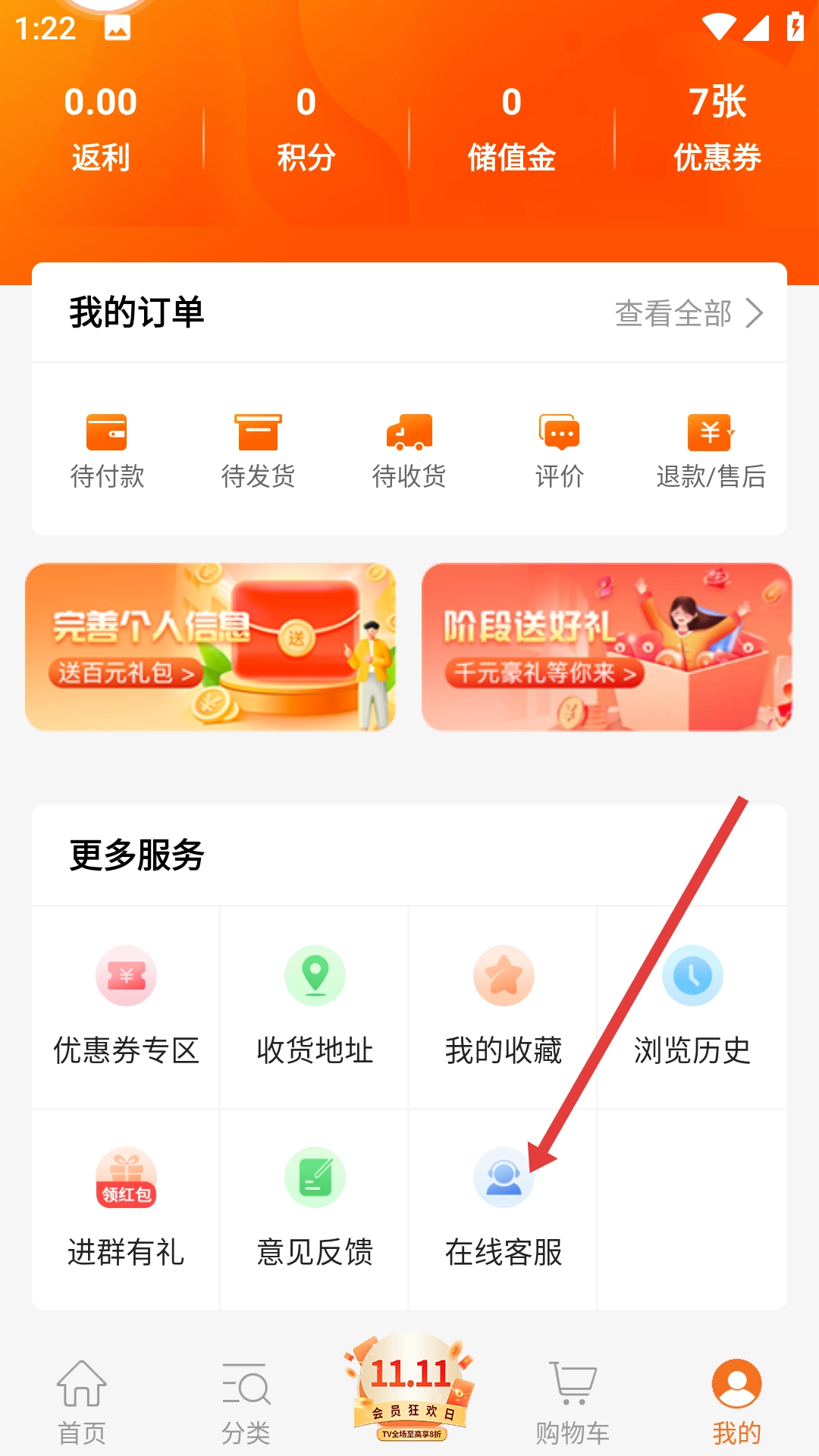Open 意见反馈
The height and width of the screenshot is (1456, 819).
pyautogui.click(x=315, y=1208)
